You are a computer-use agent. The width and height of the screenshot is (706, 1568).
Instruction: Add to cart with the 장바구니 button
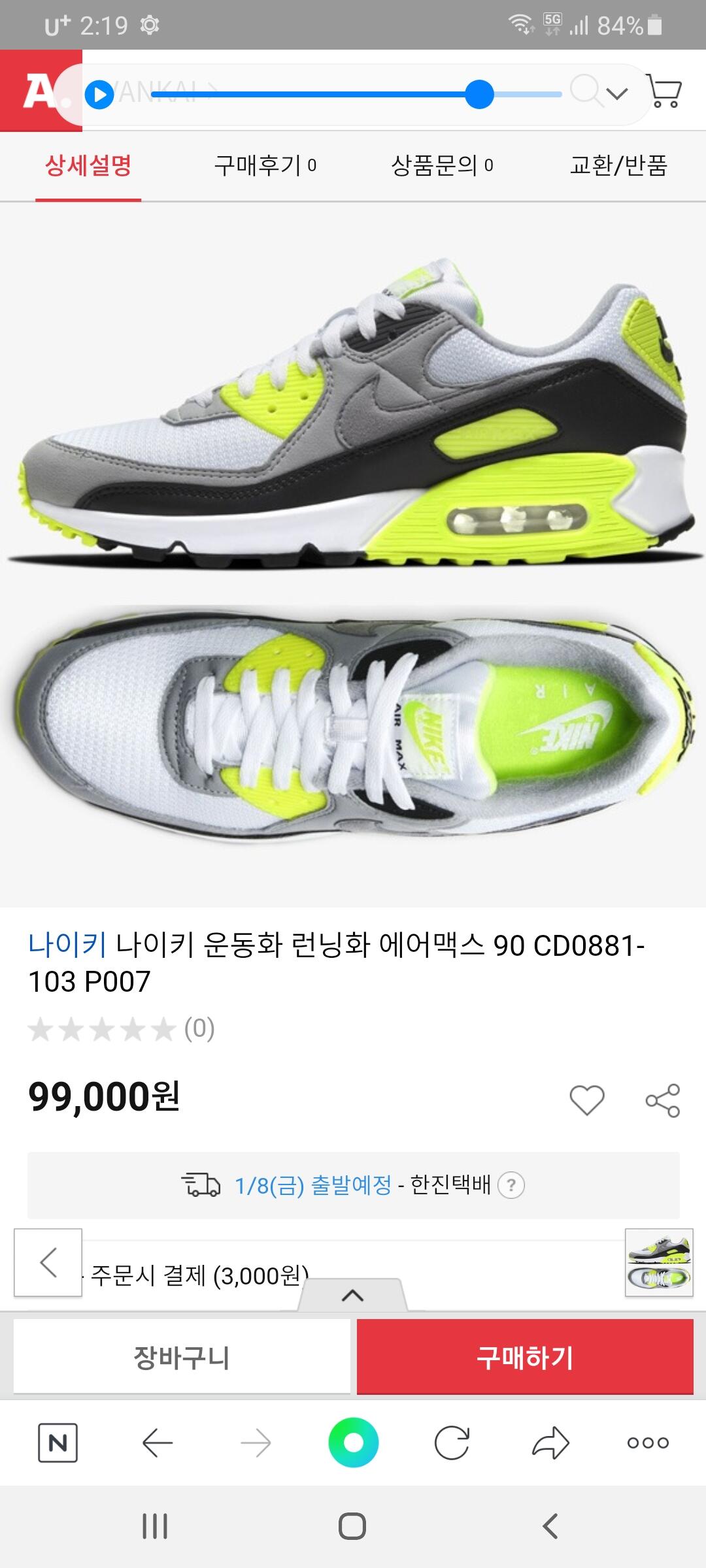182,1358
